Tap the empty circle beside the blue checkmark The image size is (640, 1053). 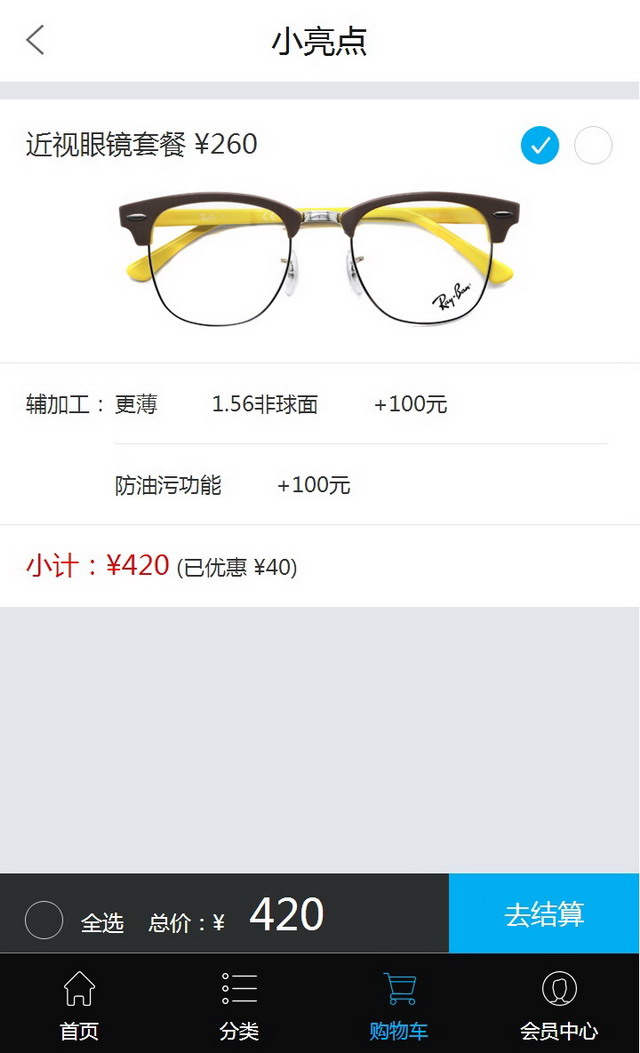coord(593,145)
